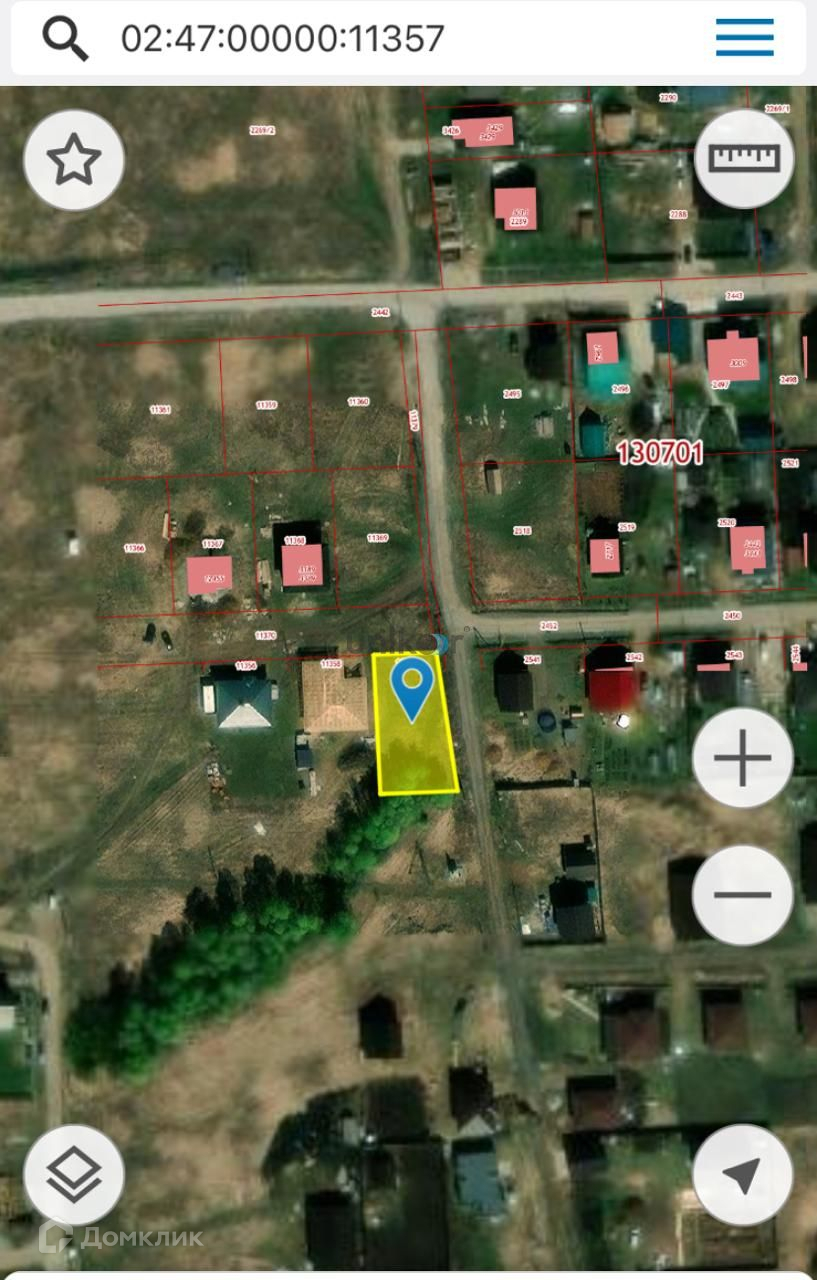Viewport: 817px width, 1280px height.
Task: Zoom in the map with the plus button
Action: (x=742, y=758)
